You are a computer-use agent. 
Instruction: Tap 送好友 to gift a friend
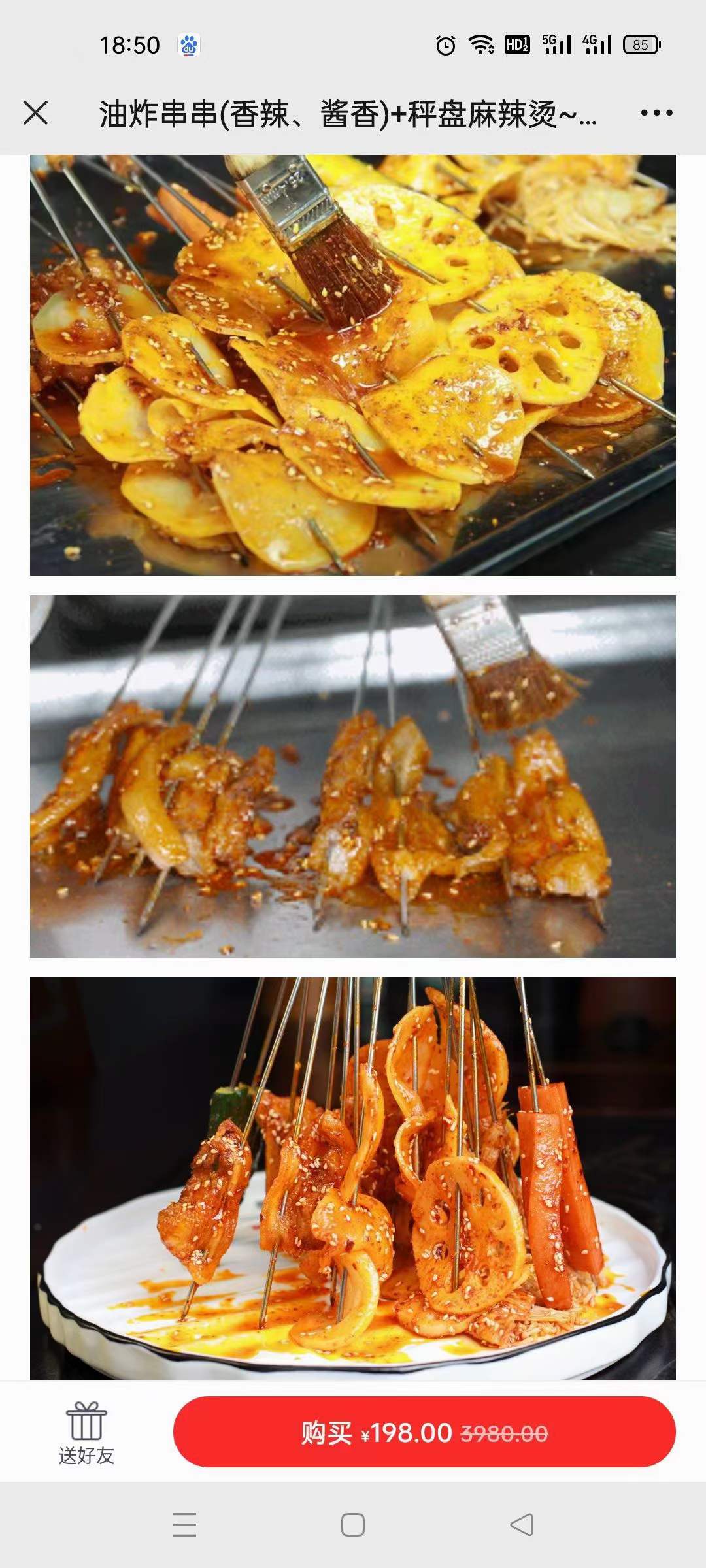click(x=86, y=1434)
